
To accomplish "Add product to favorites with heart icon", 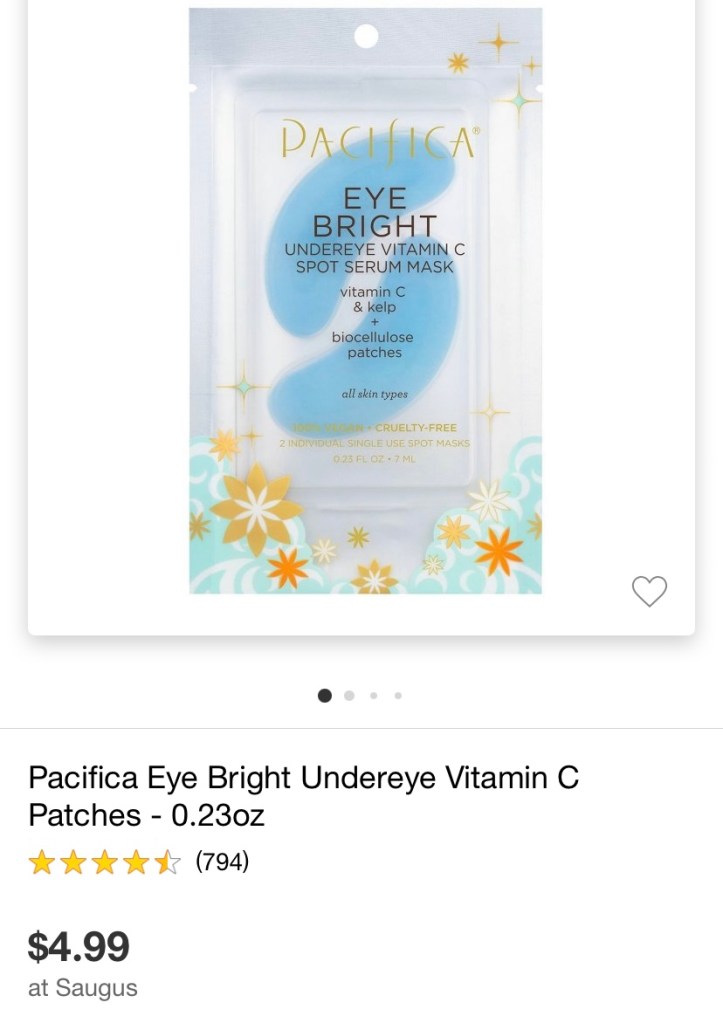I will [x=650, y=591].
